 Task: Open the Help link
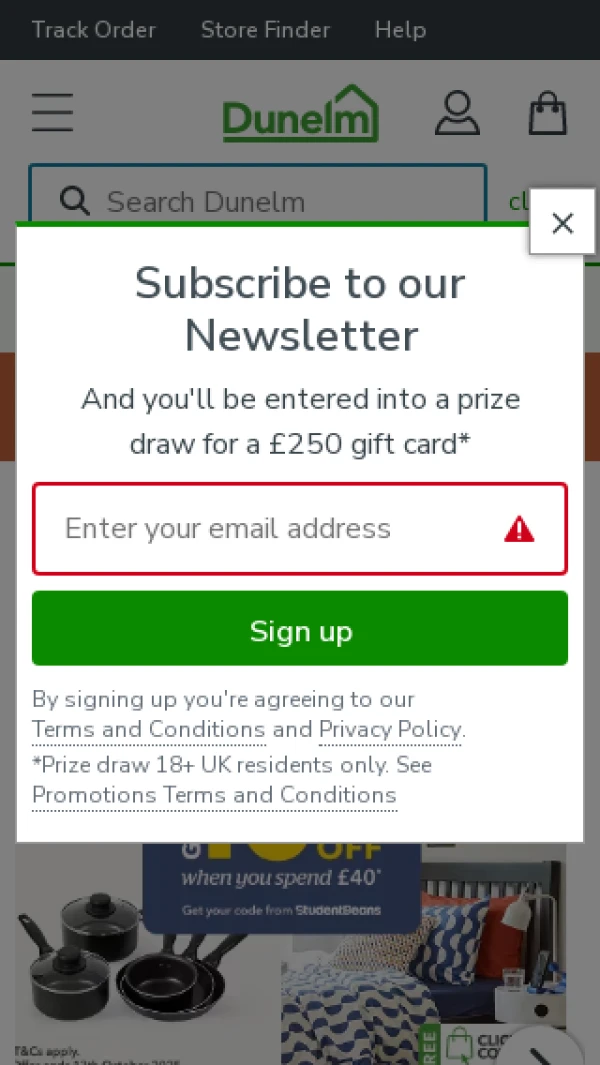[x=400, y=30]
